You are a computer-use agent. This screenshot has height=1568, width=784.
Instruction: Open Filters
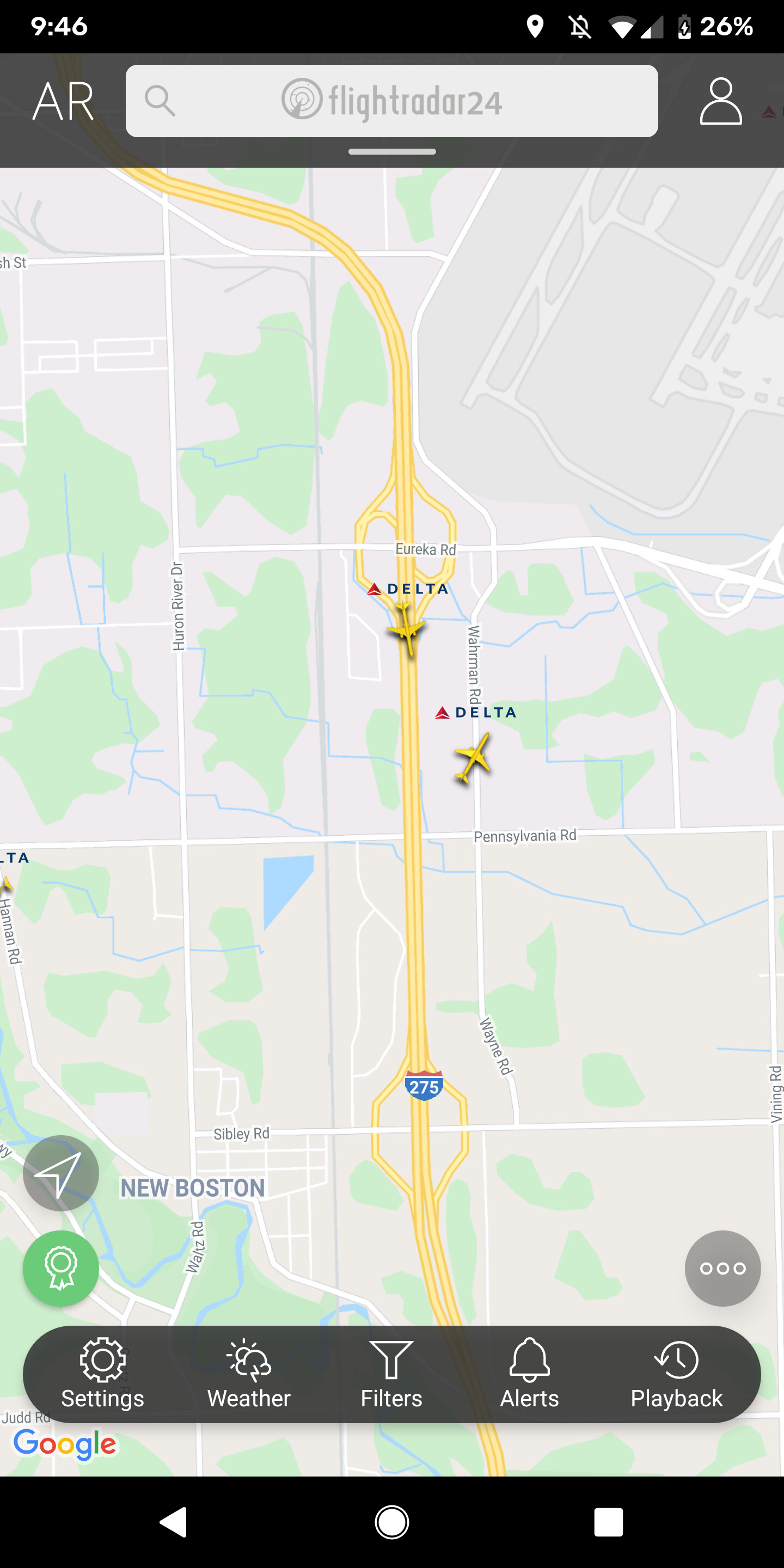click(x=391, y=1374)
